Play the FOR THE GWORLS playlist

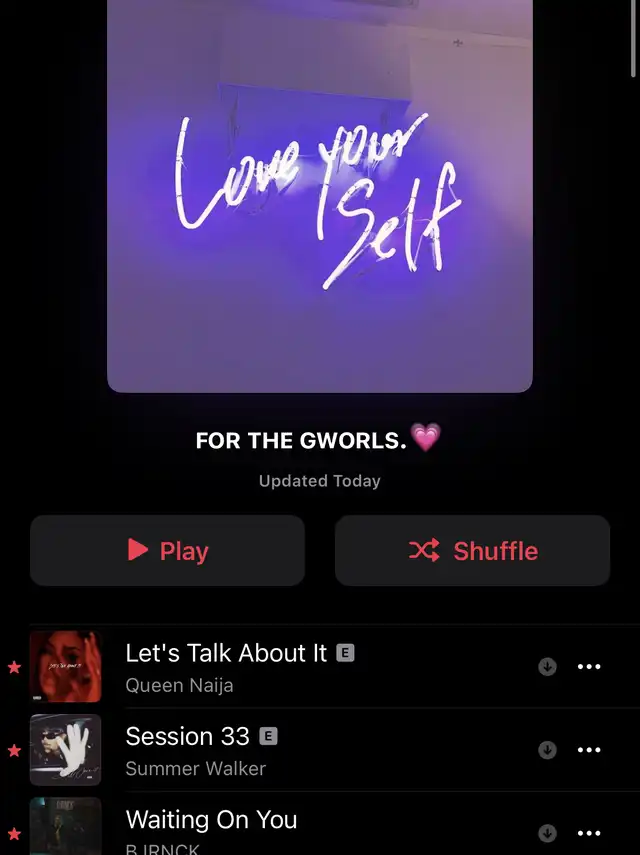(167, 550)
